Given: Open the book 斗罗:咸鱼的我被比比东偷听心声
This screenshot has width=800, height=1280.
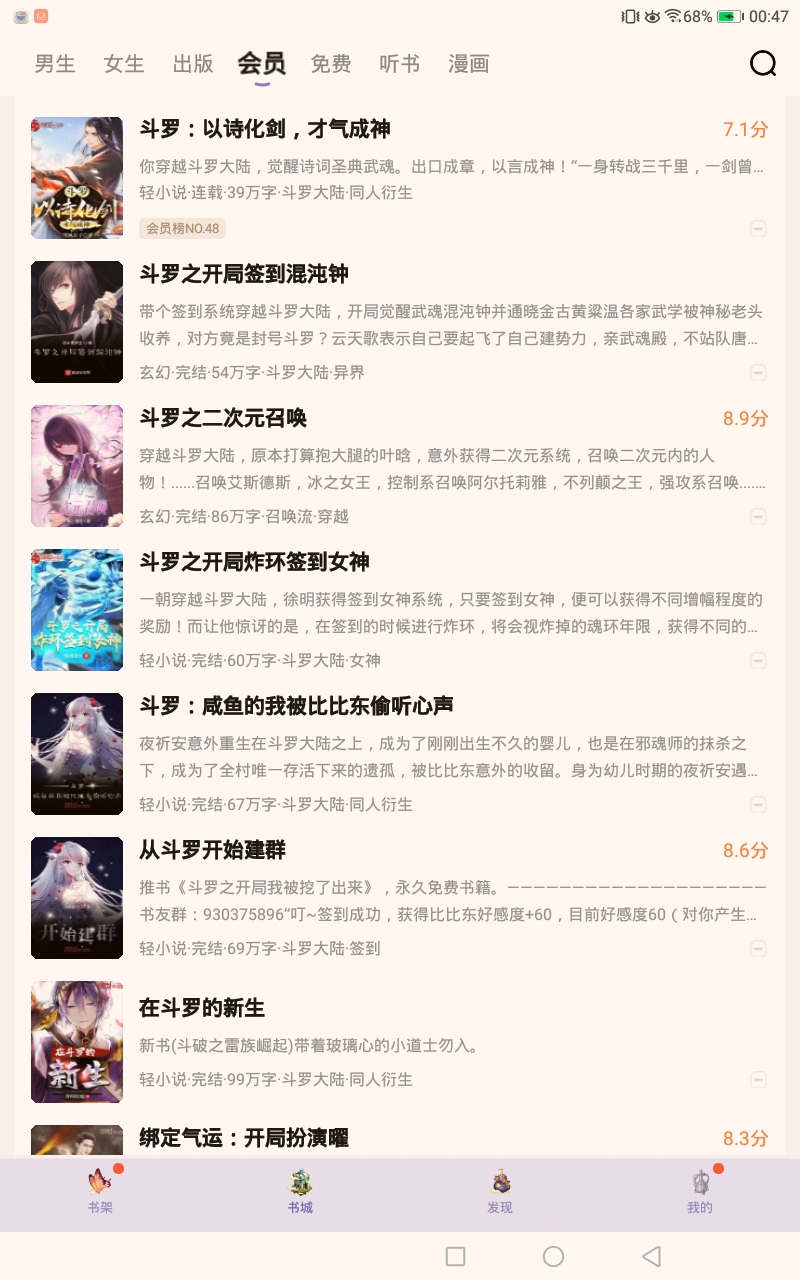Looking at the screenshot, I should tap(400, 754).
